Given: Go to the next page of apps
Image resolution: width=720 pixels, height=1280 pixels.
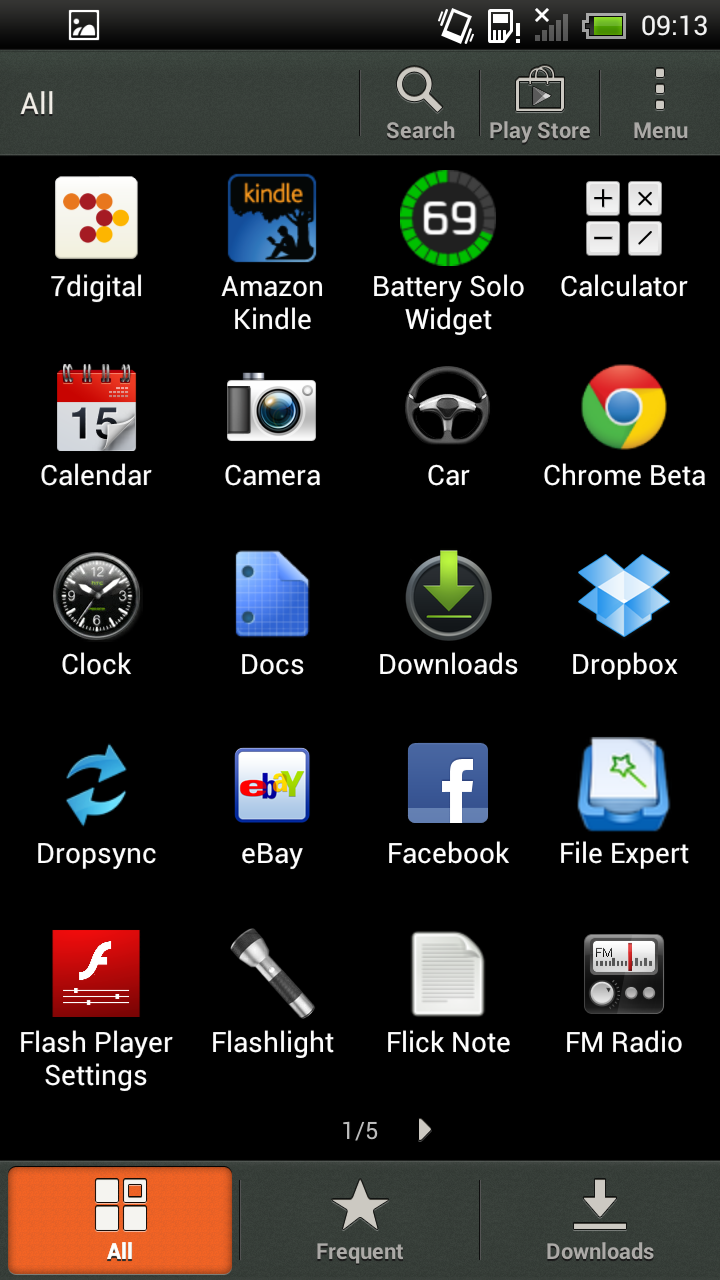Looking at the screenshot, I should [x=425, y=1130].
